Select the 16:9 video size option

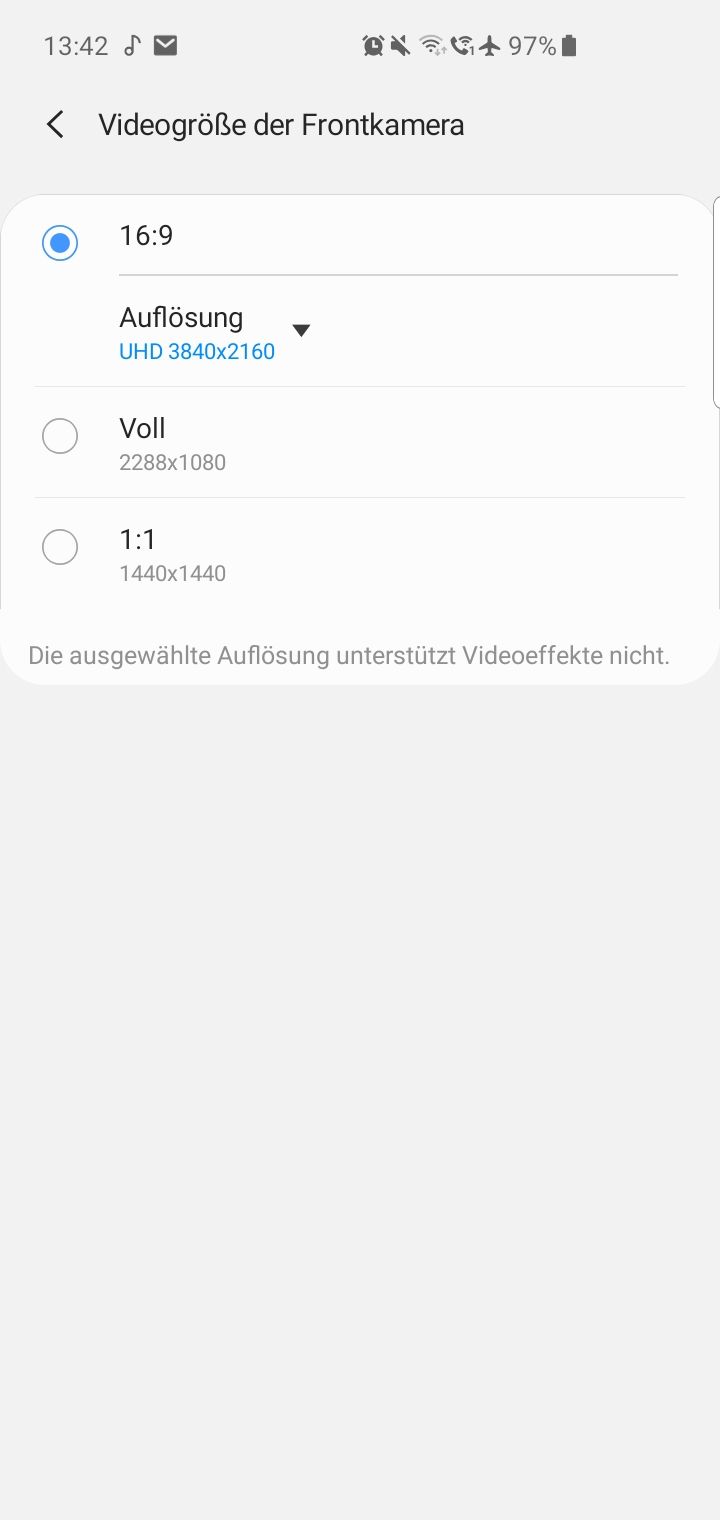click(60, 243)
